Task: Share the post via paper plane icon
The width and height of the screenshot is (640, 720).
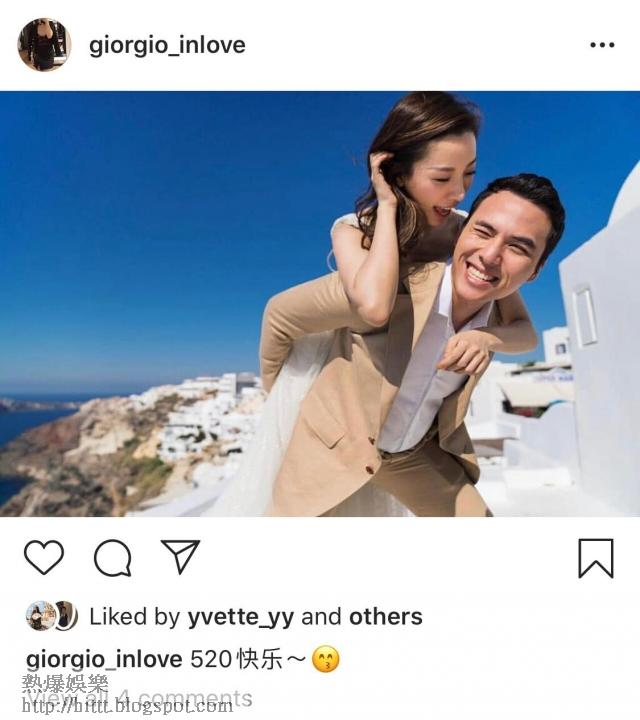Action: tap(180, 557)
